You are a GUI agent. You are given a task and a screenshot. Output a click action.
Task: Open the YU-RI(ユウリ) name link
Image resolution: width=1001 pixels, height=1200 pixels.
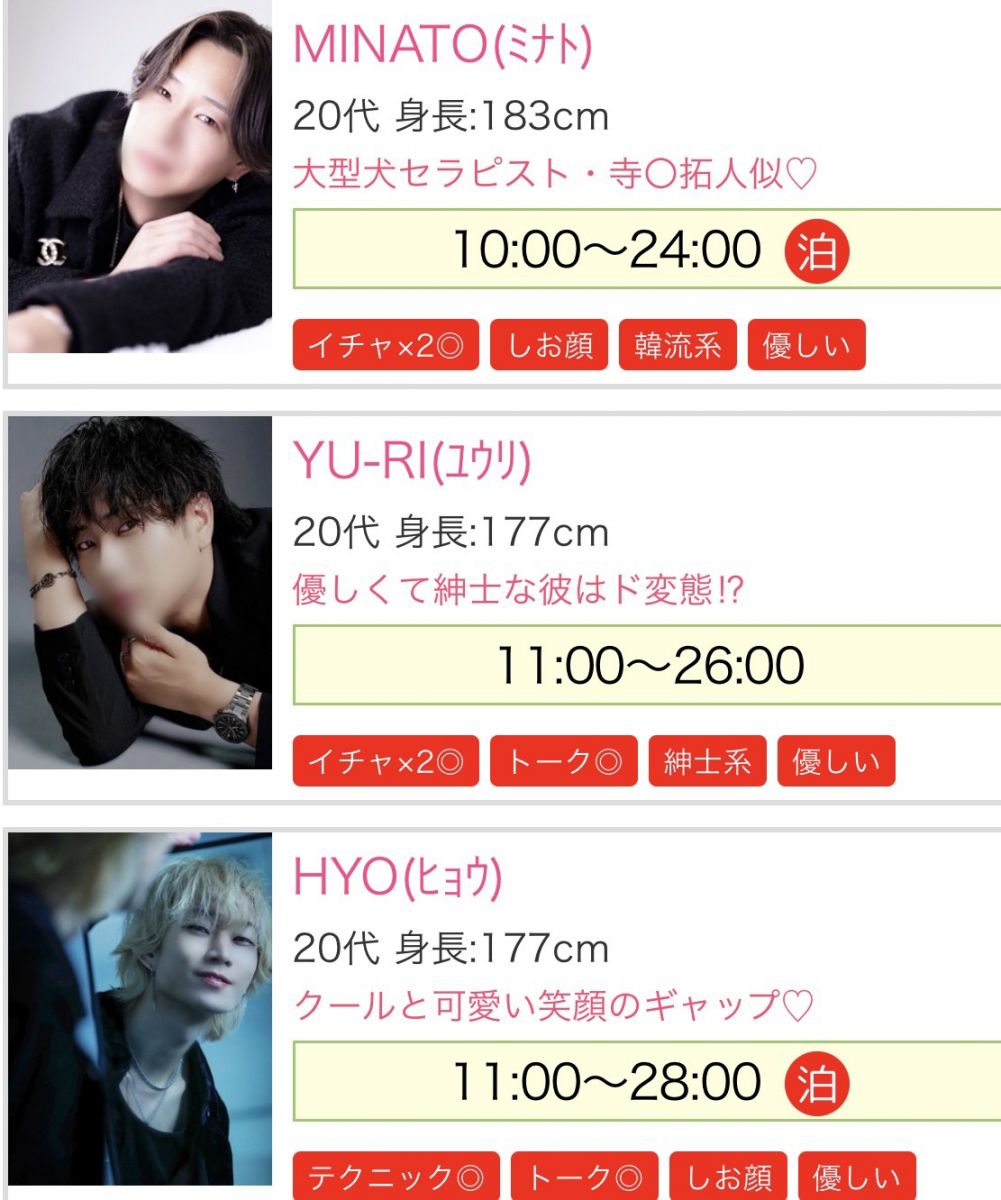[x=412, y=462]
